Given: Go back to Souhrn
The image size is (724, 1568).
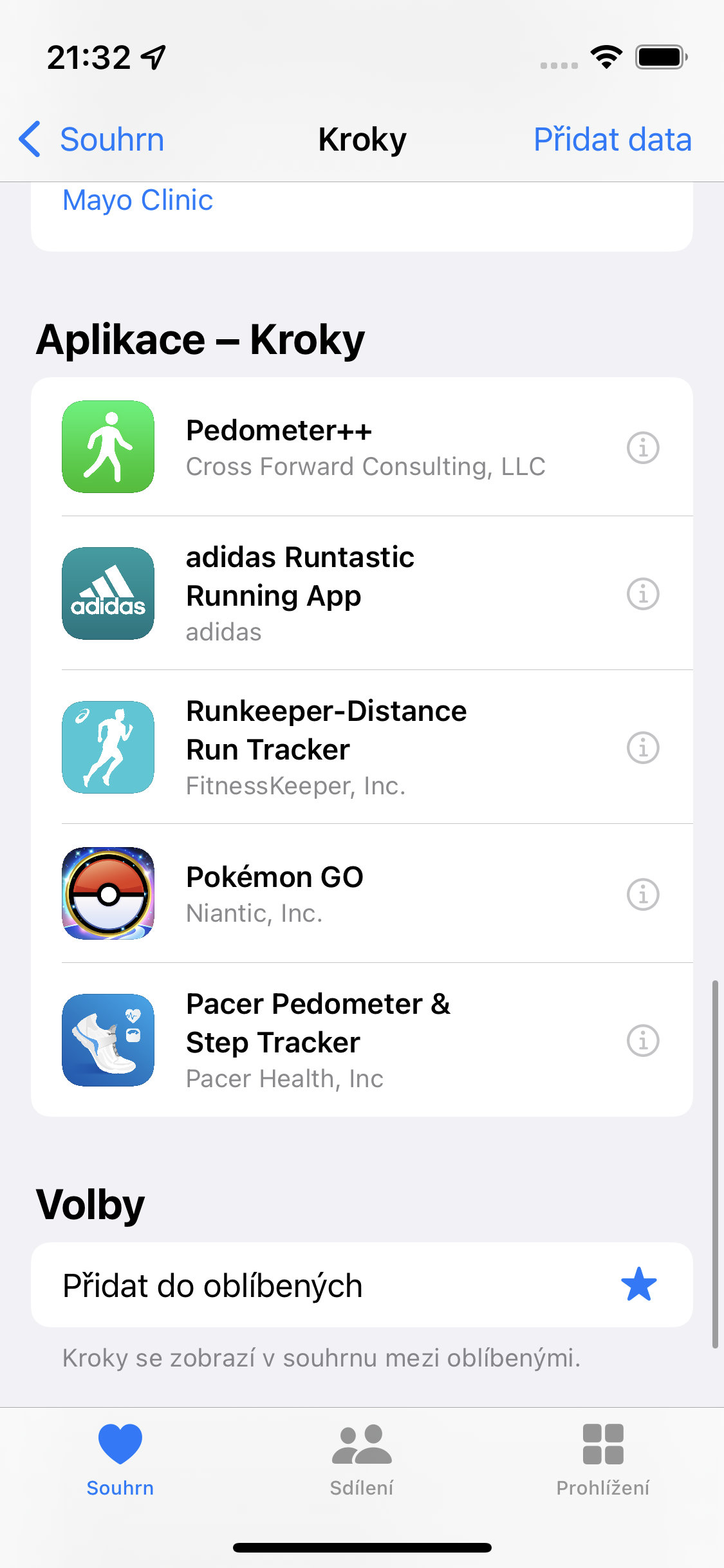Looking at the screenshot, I should pos(92,139).
